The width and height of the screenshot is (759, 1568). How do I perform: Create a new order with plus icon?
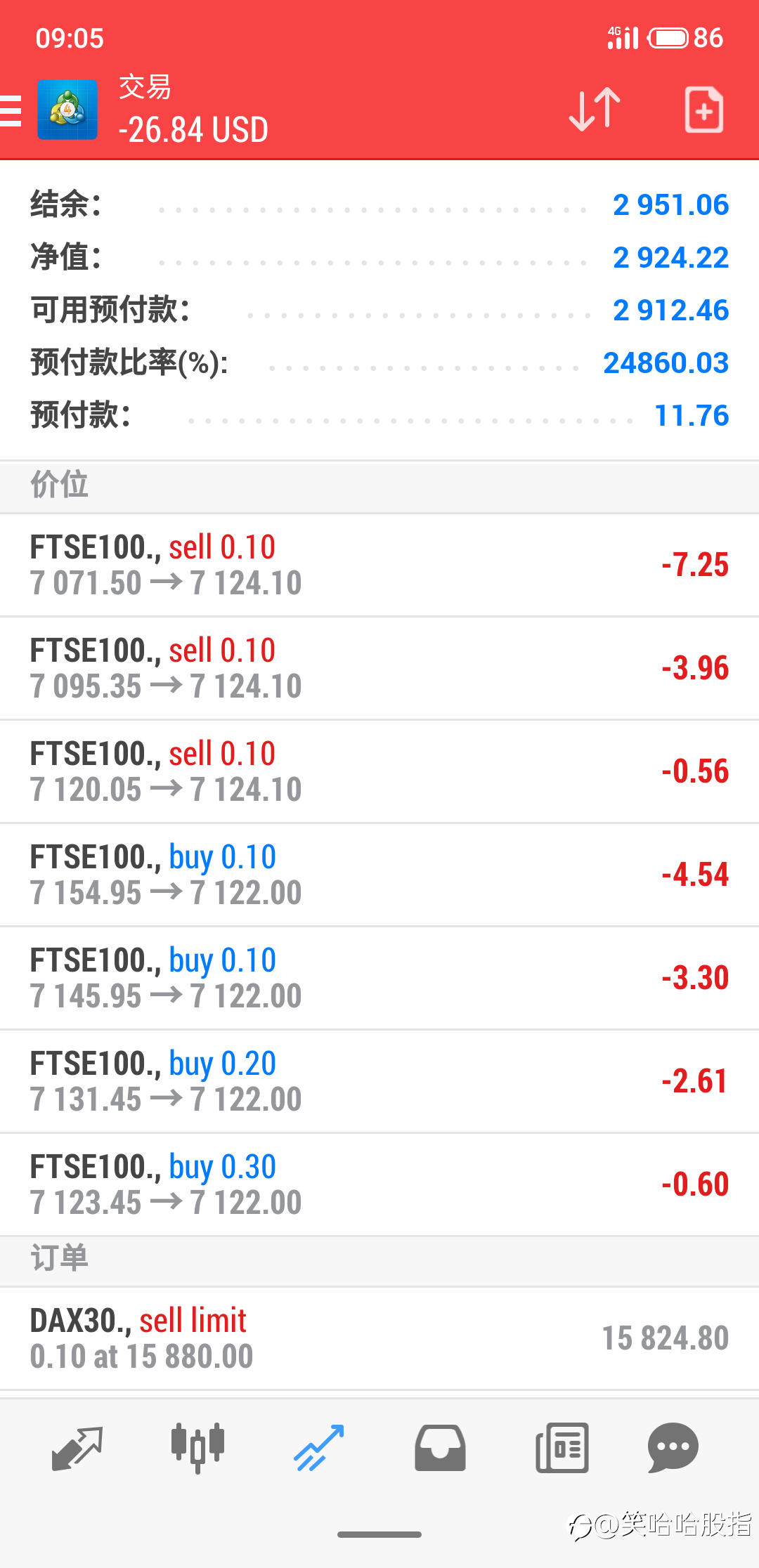[x=704, y=110]
